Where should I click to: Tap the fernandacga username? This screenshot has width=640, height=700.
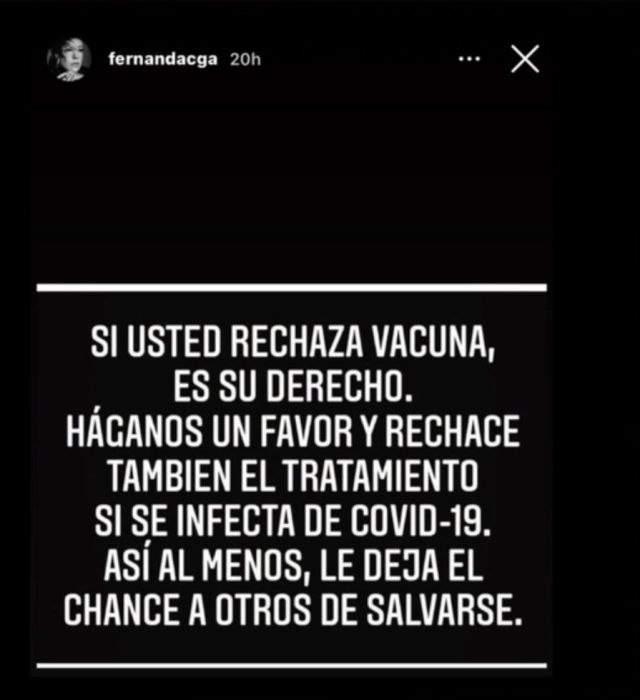pyautogui.click(x=162, y=59)
